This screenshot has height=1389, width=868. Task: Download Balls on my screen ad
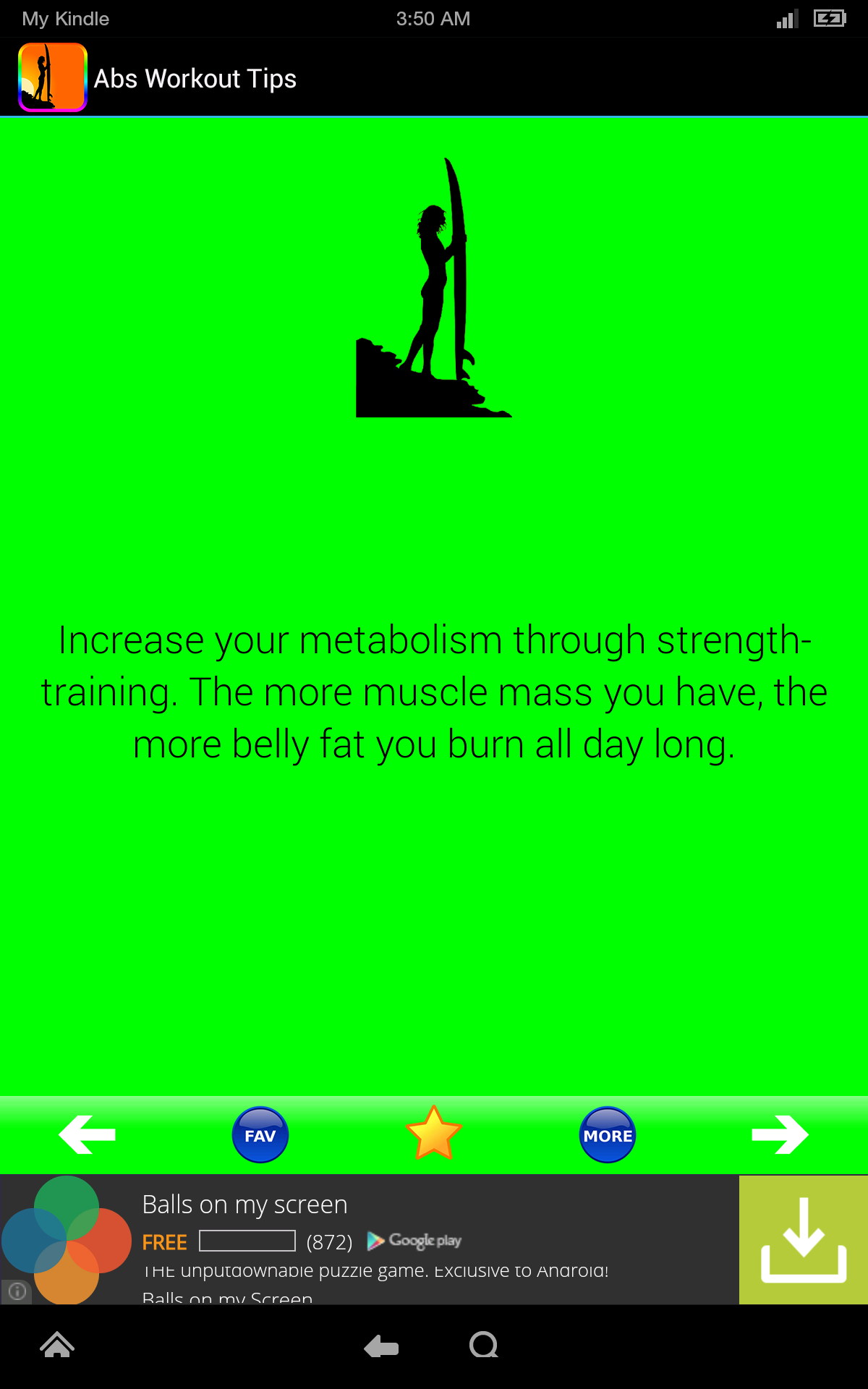[x=803, y=1239]
